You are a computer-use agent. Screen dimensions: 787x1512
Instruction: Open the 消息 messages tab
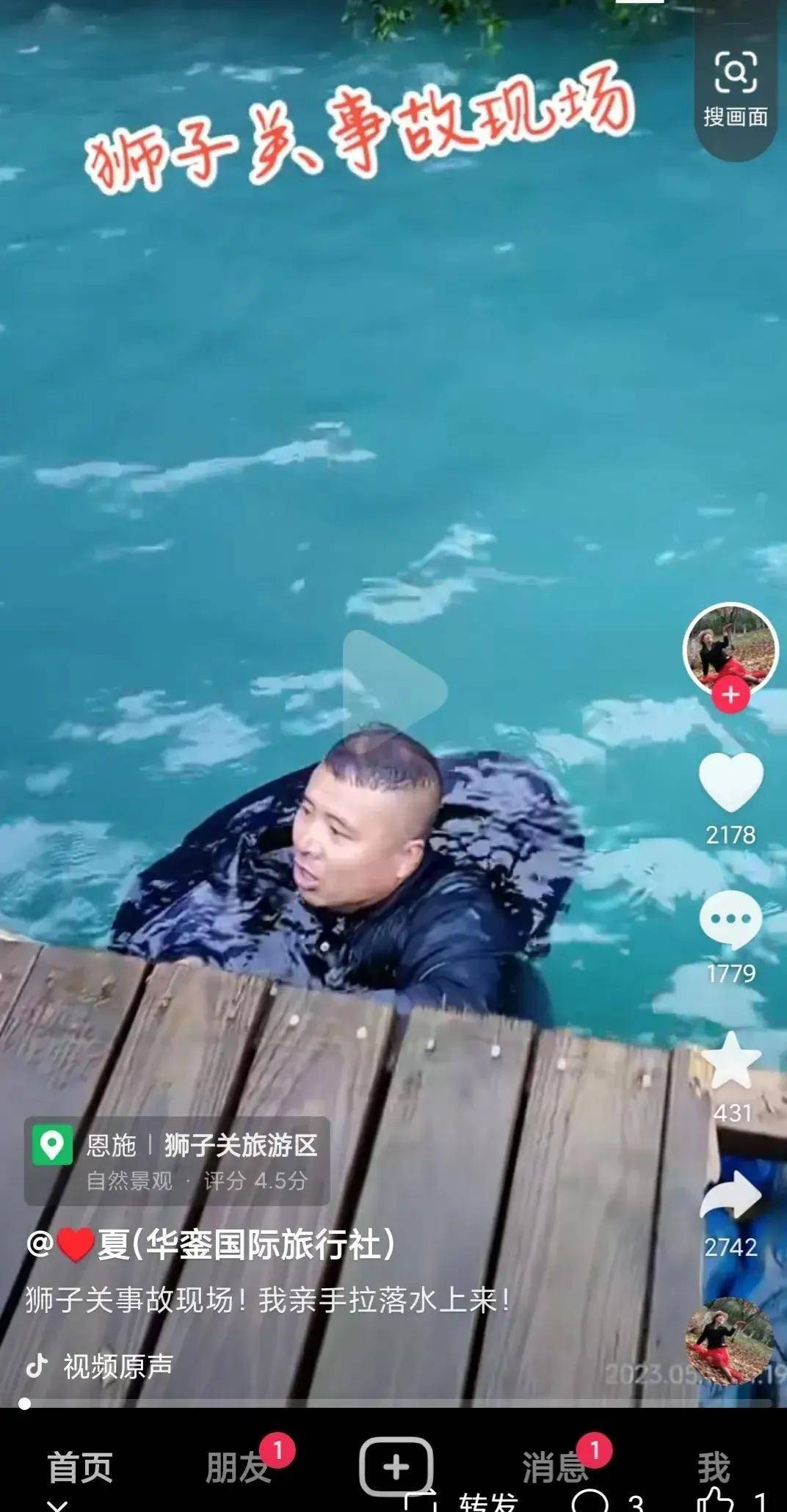click(556, 1467)
